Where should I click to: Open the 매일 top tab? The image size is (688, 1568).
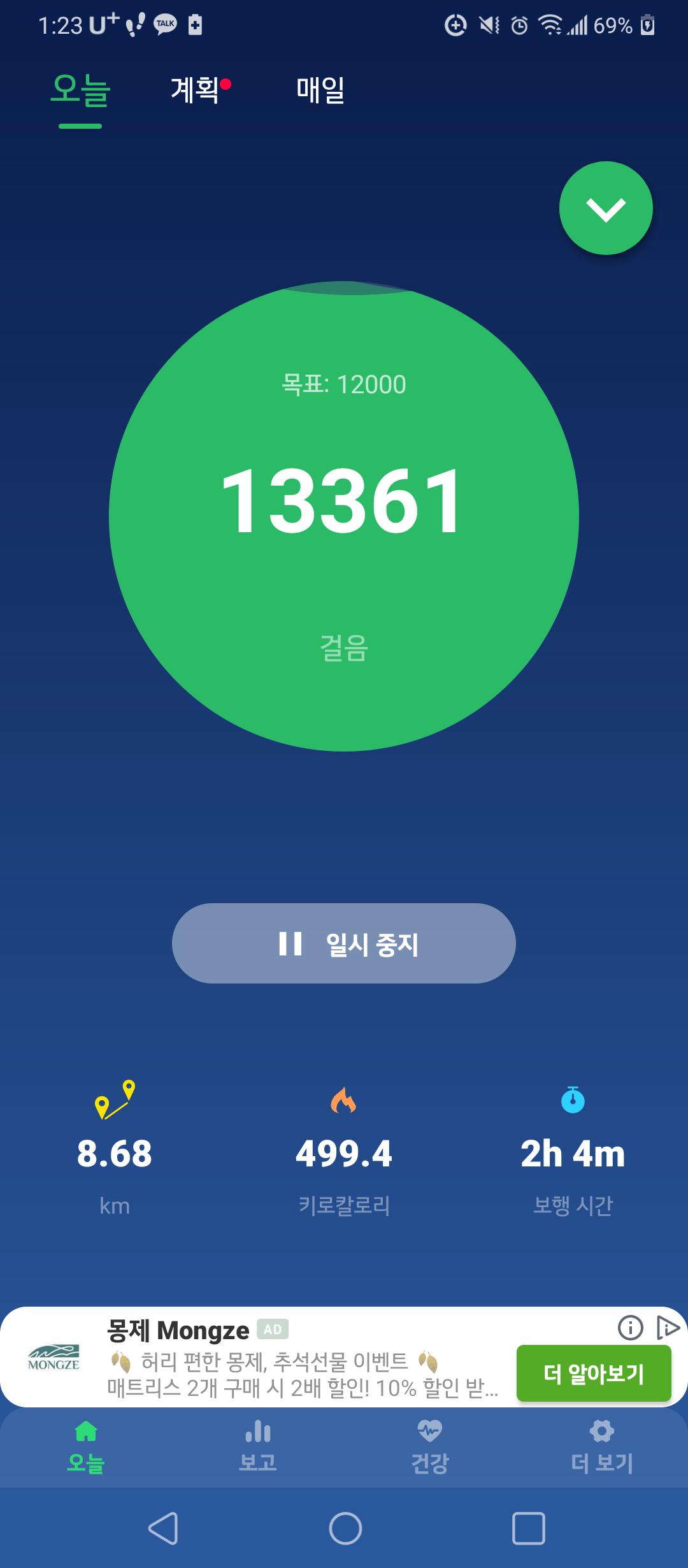click(320, 90)
